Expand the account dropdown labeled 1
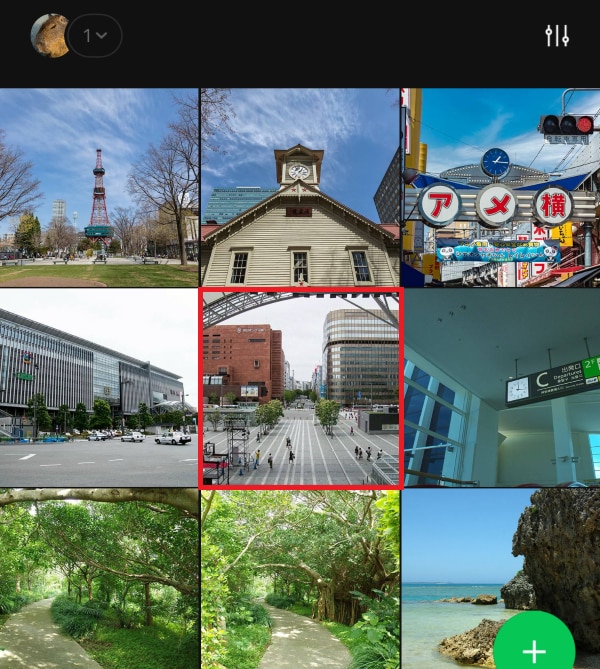This screenshot has width=600, height=669. [95, 36]
